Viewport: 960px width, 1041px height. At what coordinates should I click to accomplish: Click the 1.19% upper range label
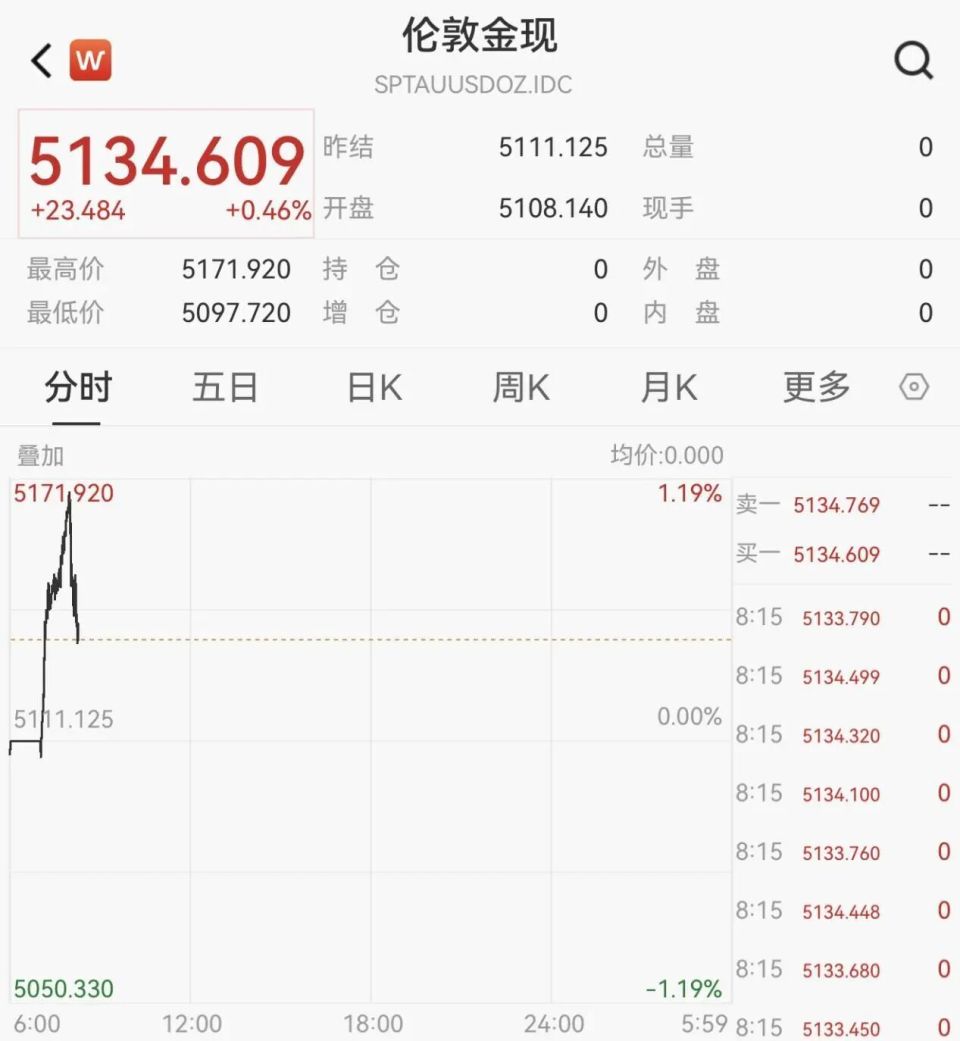tap(688, 493)
